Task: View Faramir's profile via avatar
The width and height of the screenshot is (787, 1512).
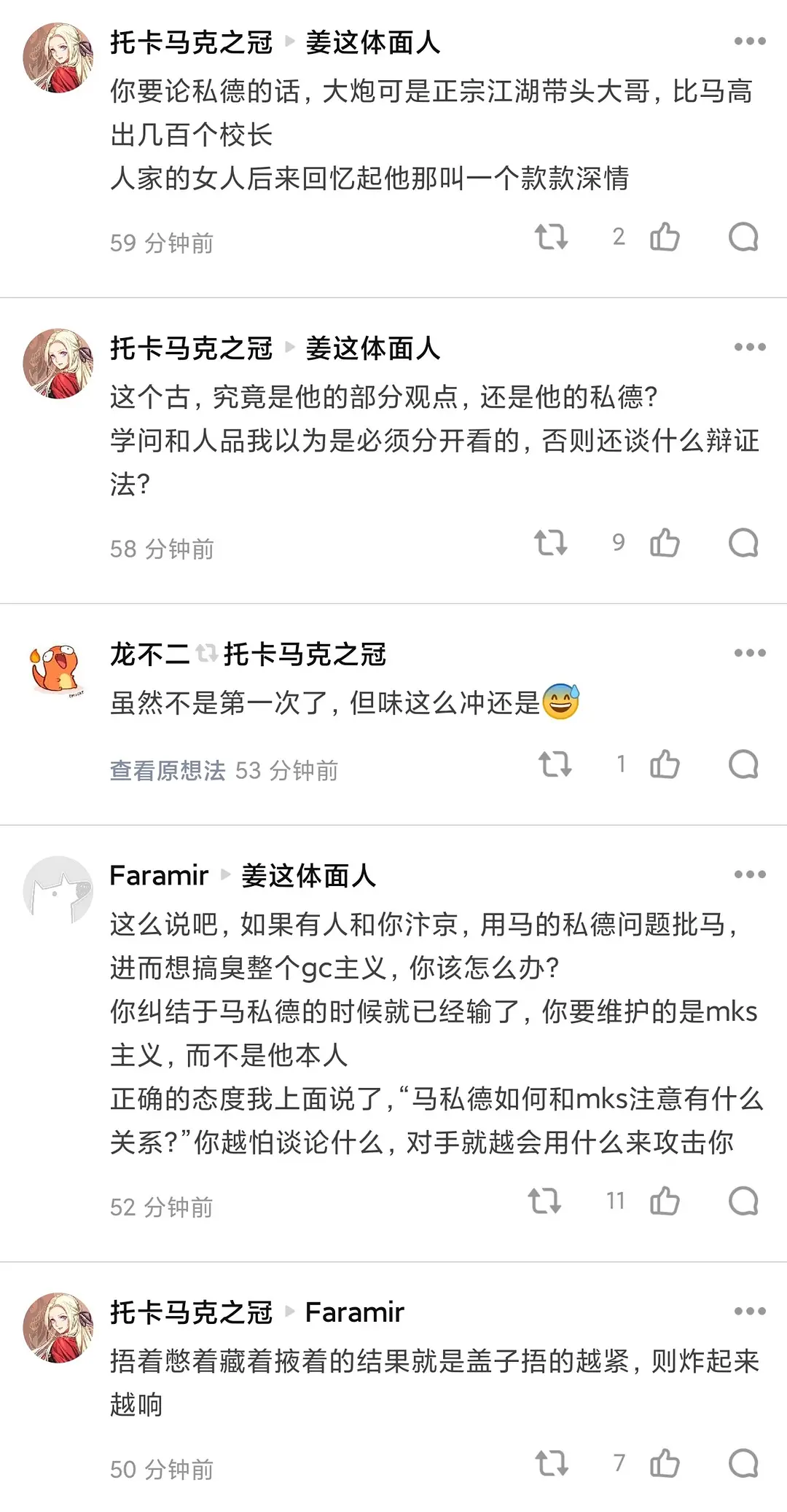Action: click(x=58, y=890)
